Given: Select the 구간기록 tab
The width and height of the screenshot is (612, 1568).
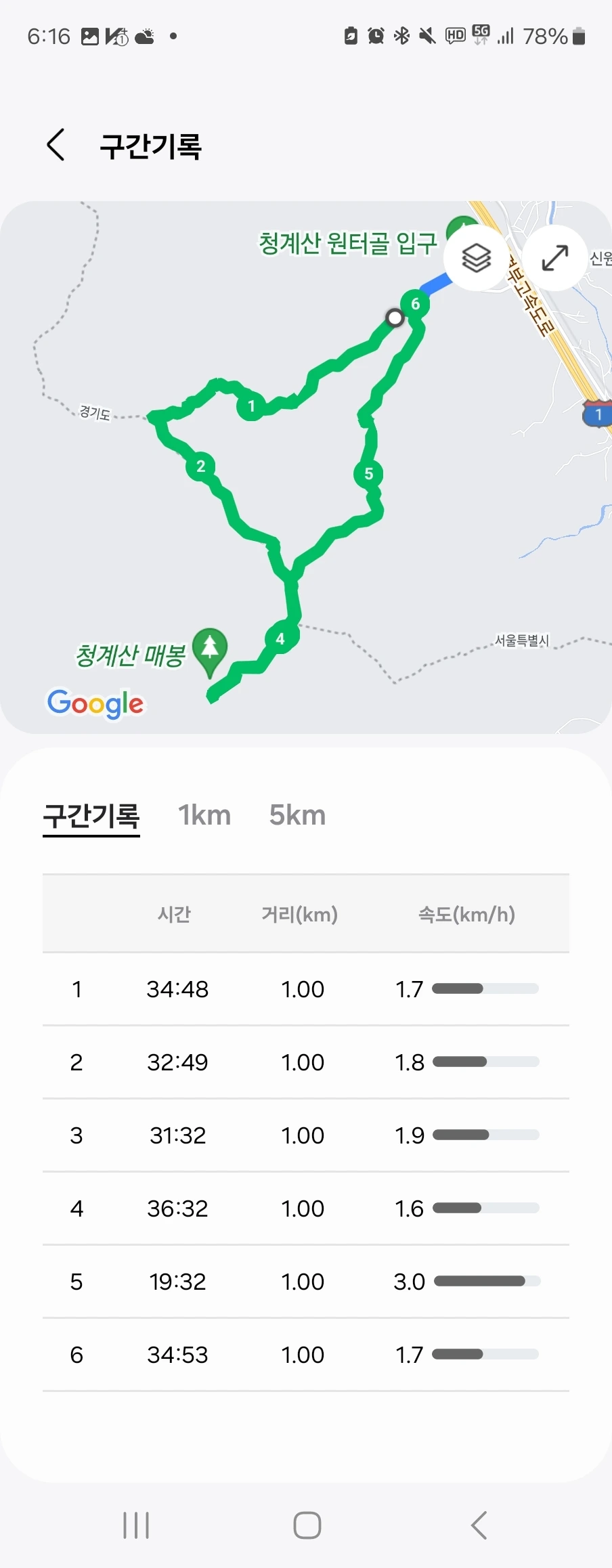Looking at the screenshot, I should (91, 816).
